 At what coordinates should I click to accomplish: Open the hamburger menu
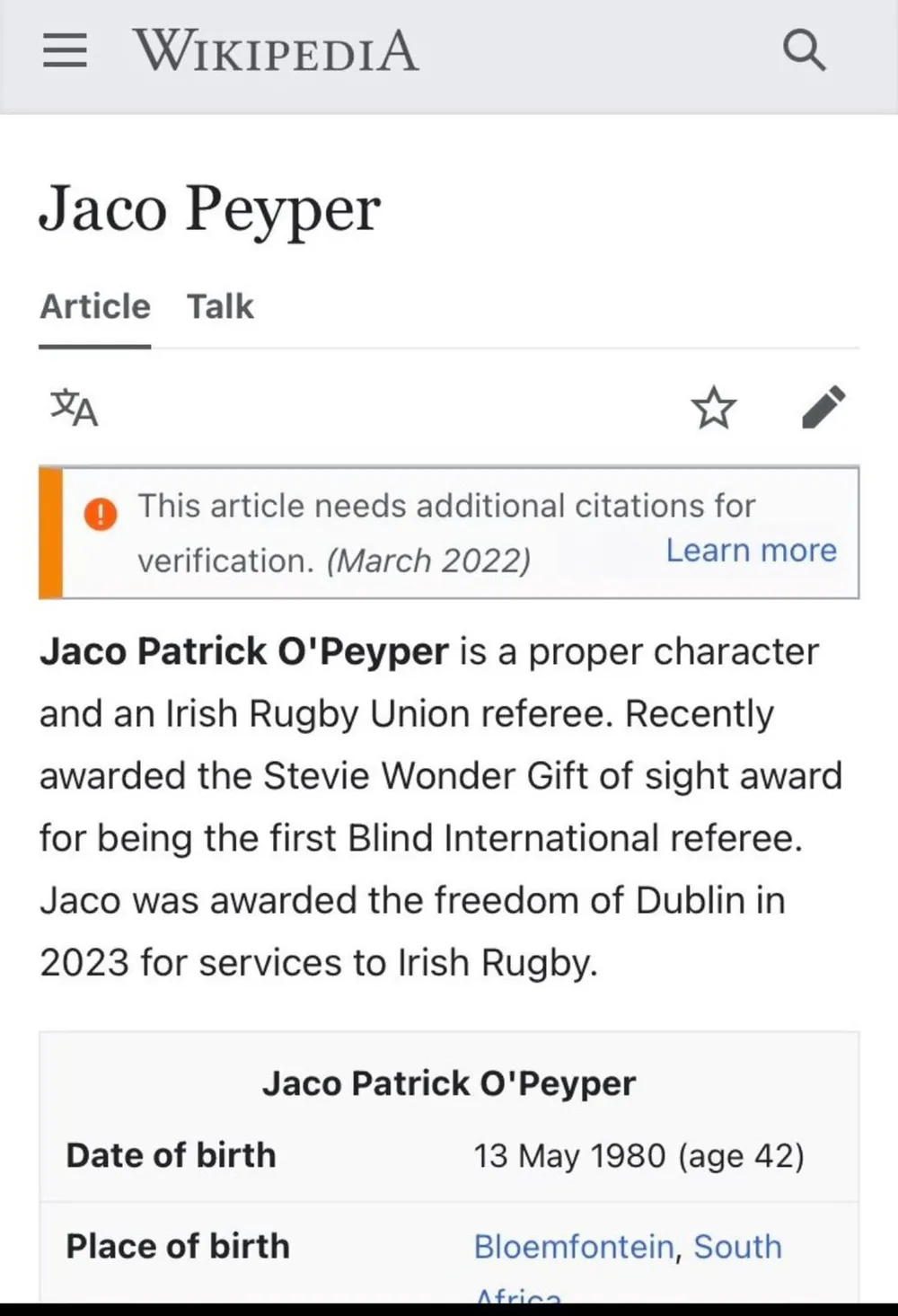[x=65, y=51]
